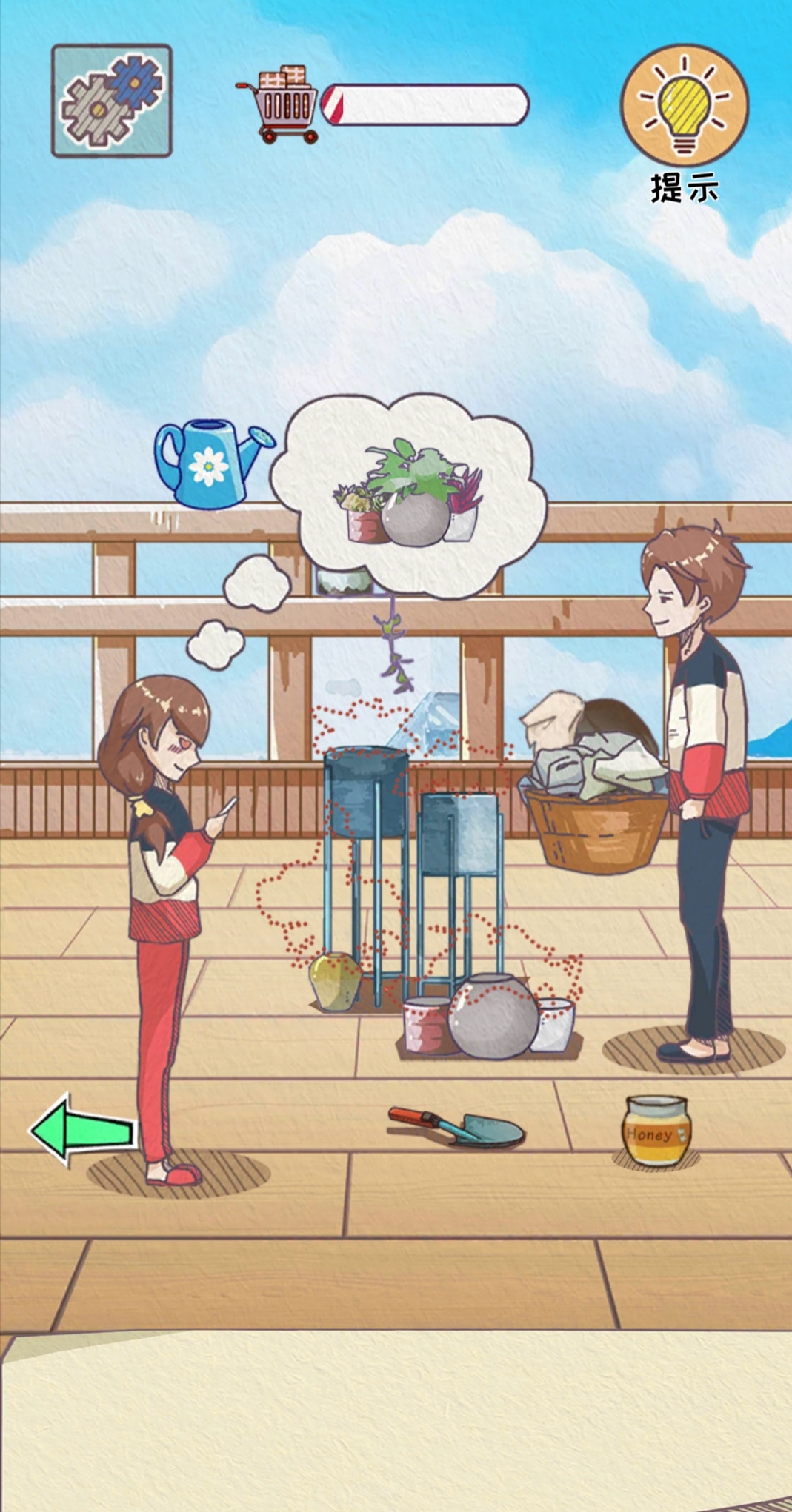The height and width of the screenshot is (1512, 792).
Task: Go to the left scene with green arrow
Action: (81, 1130)
